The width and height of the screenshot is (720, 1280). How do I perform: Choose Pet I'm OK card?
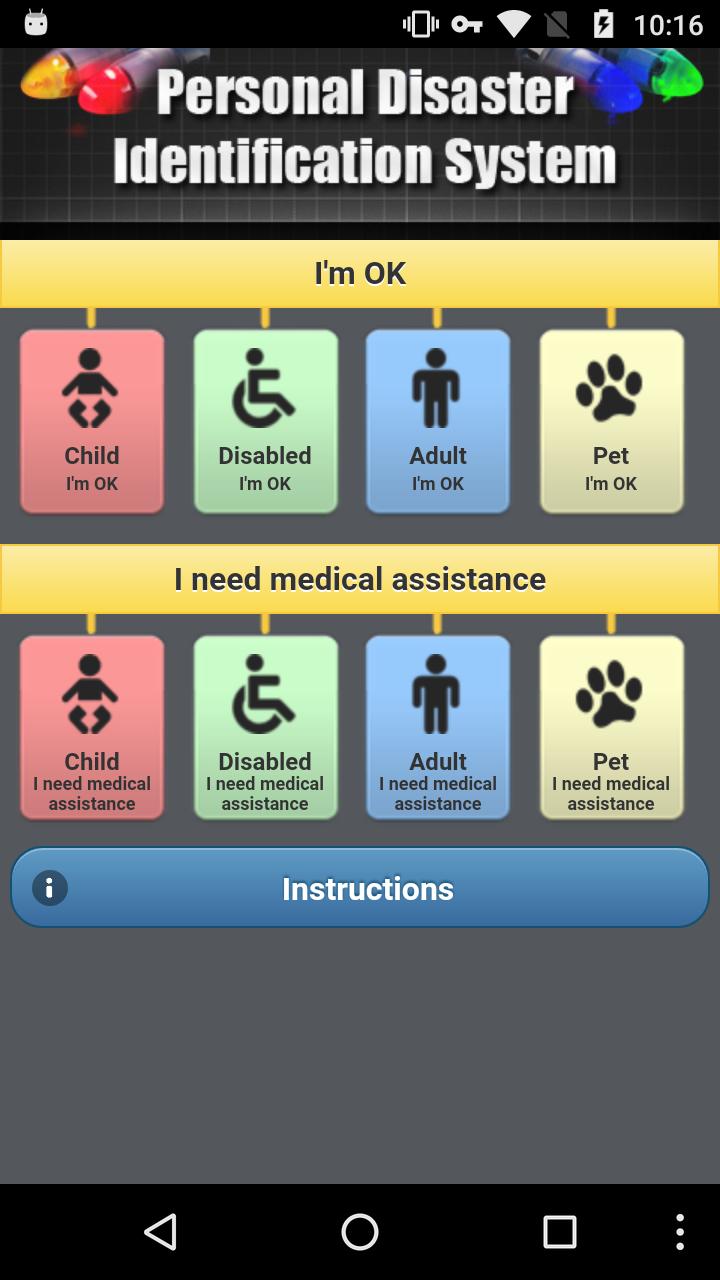pos(611,421)
